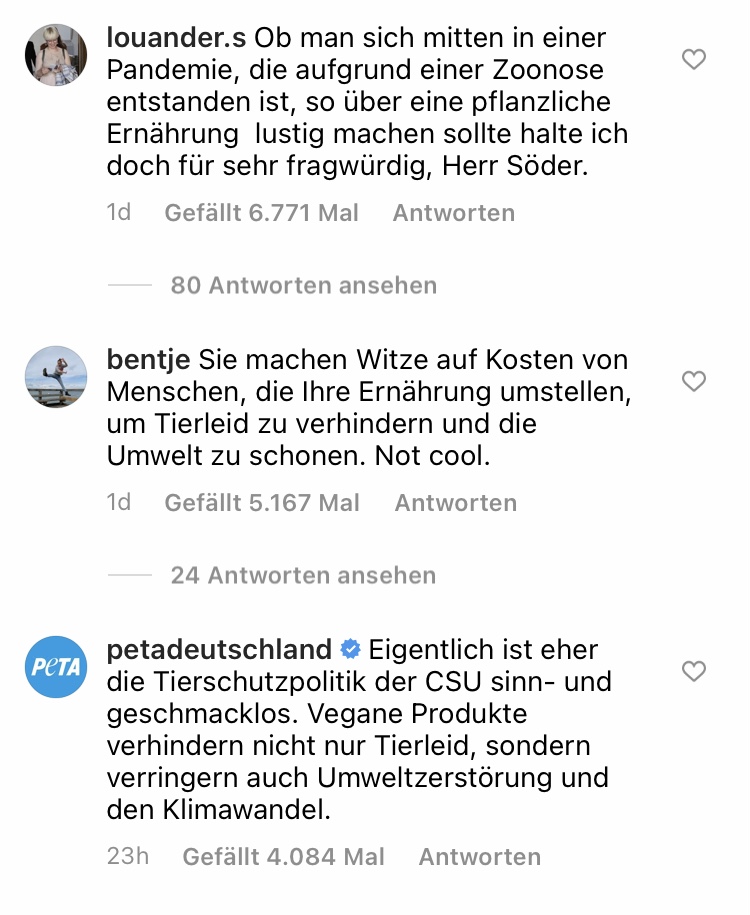This screenshot has height=915, width=750.
Task: Reply to petadeutschland's comment
Action: coord(479,857)
